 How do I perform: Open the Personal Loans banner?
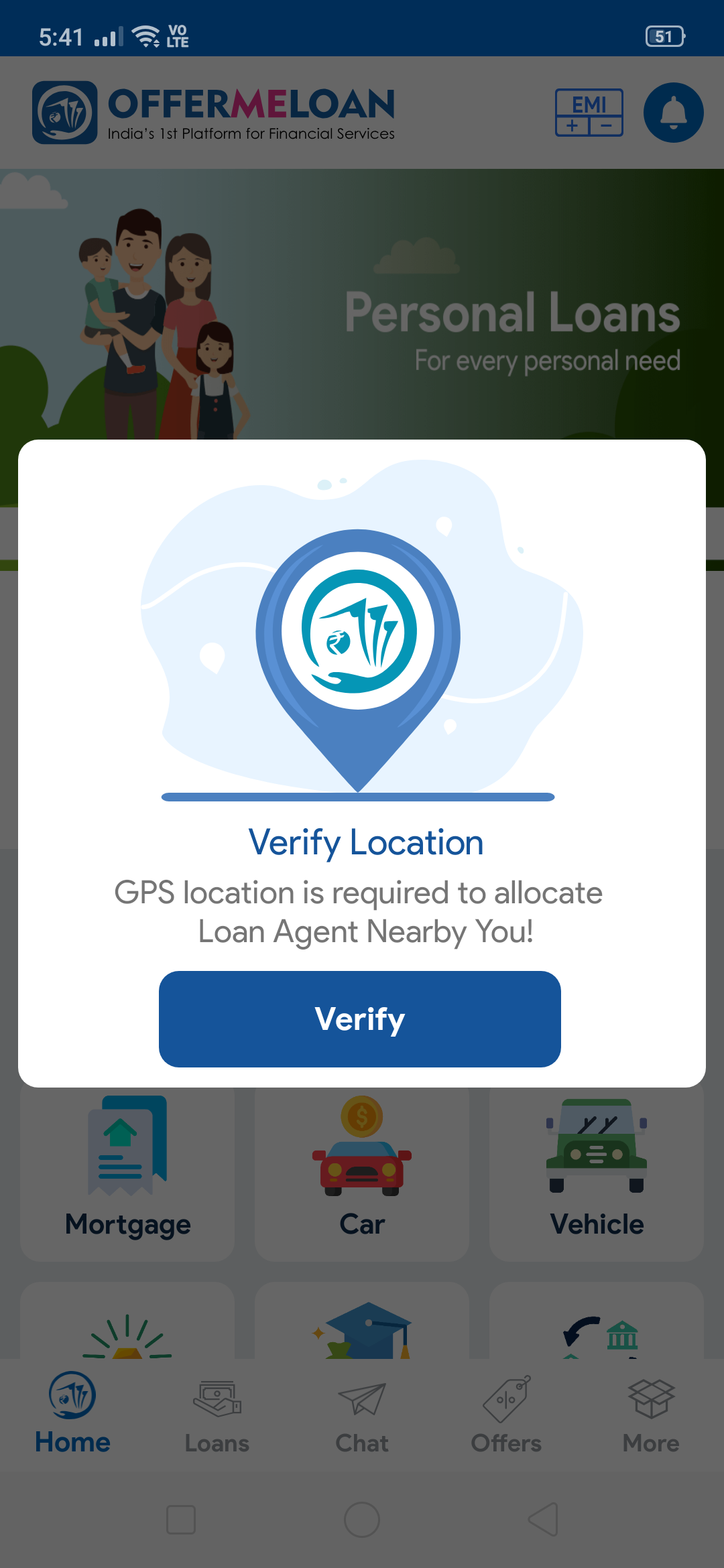(362, 304)
